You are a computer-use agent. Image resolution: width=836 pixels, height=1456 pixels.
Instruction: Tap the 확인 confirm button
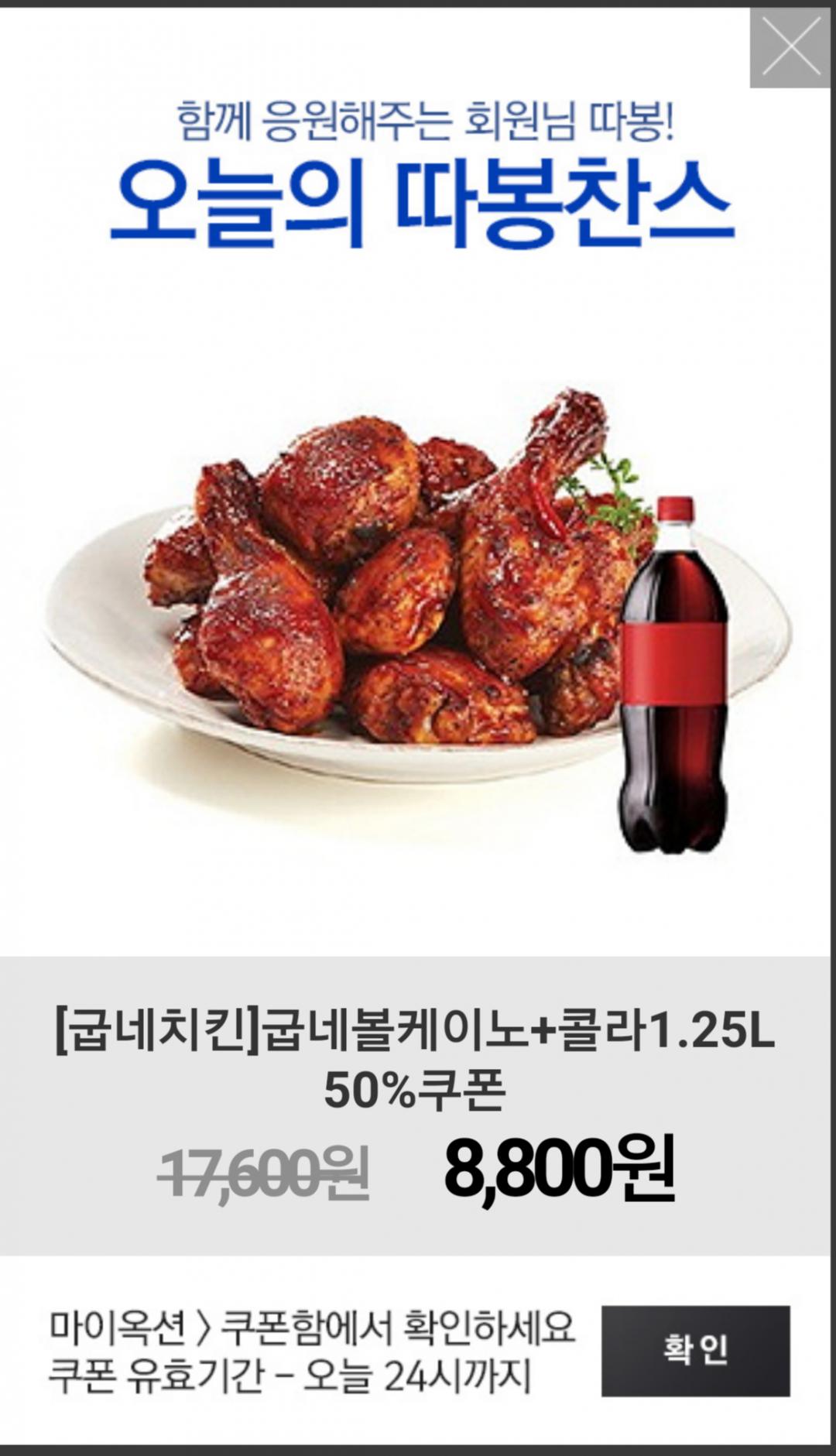tap(695, 1351)
